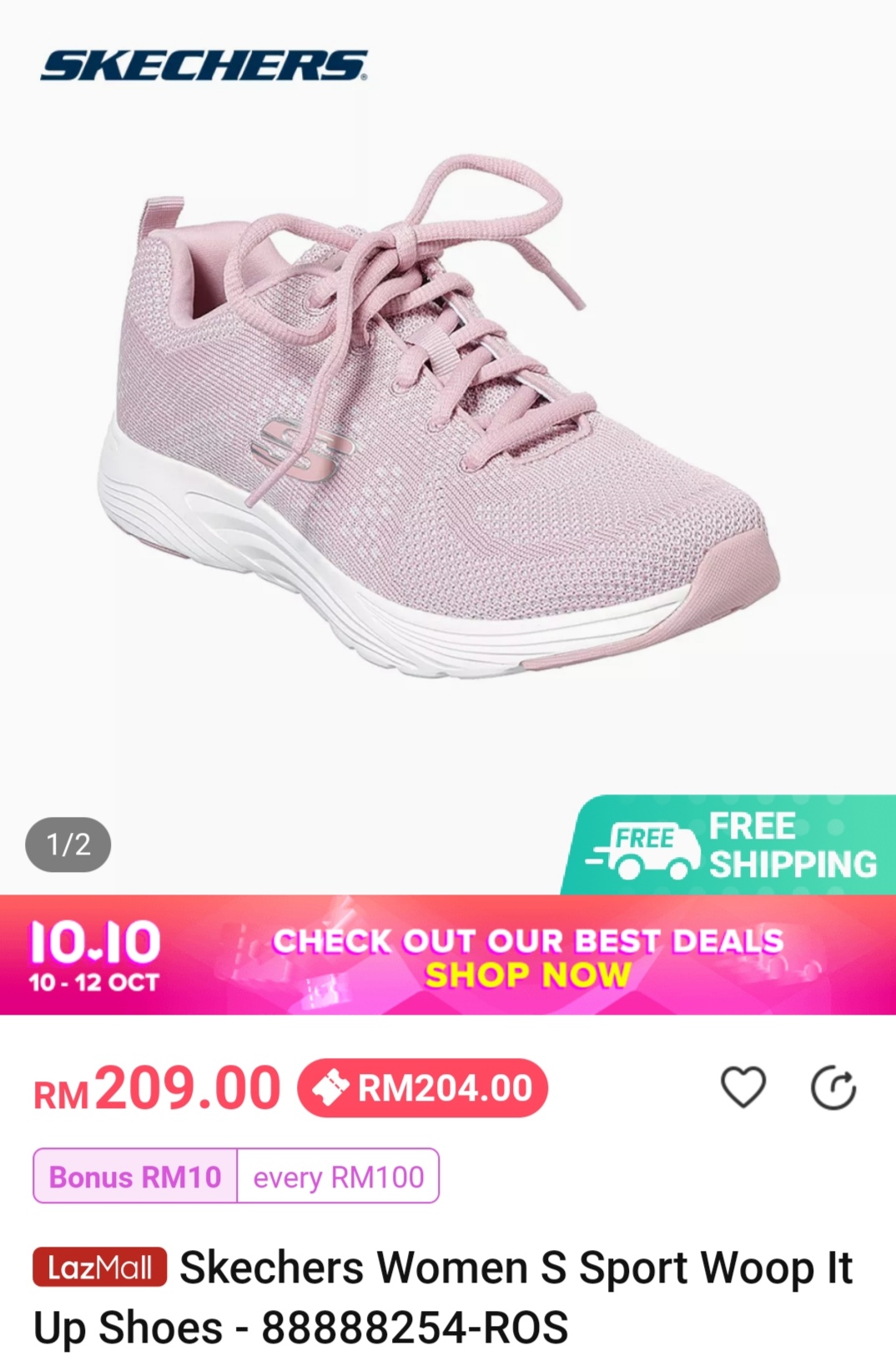Open the 10.10 best deals banner
This screenshot has height=1356, width=896.
447,955
